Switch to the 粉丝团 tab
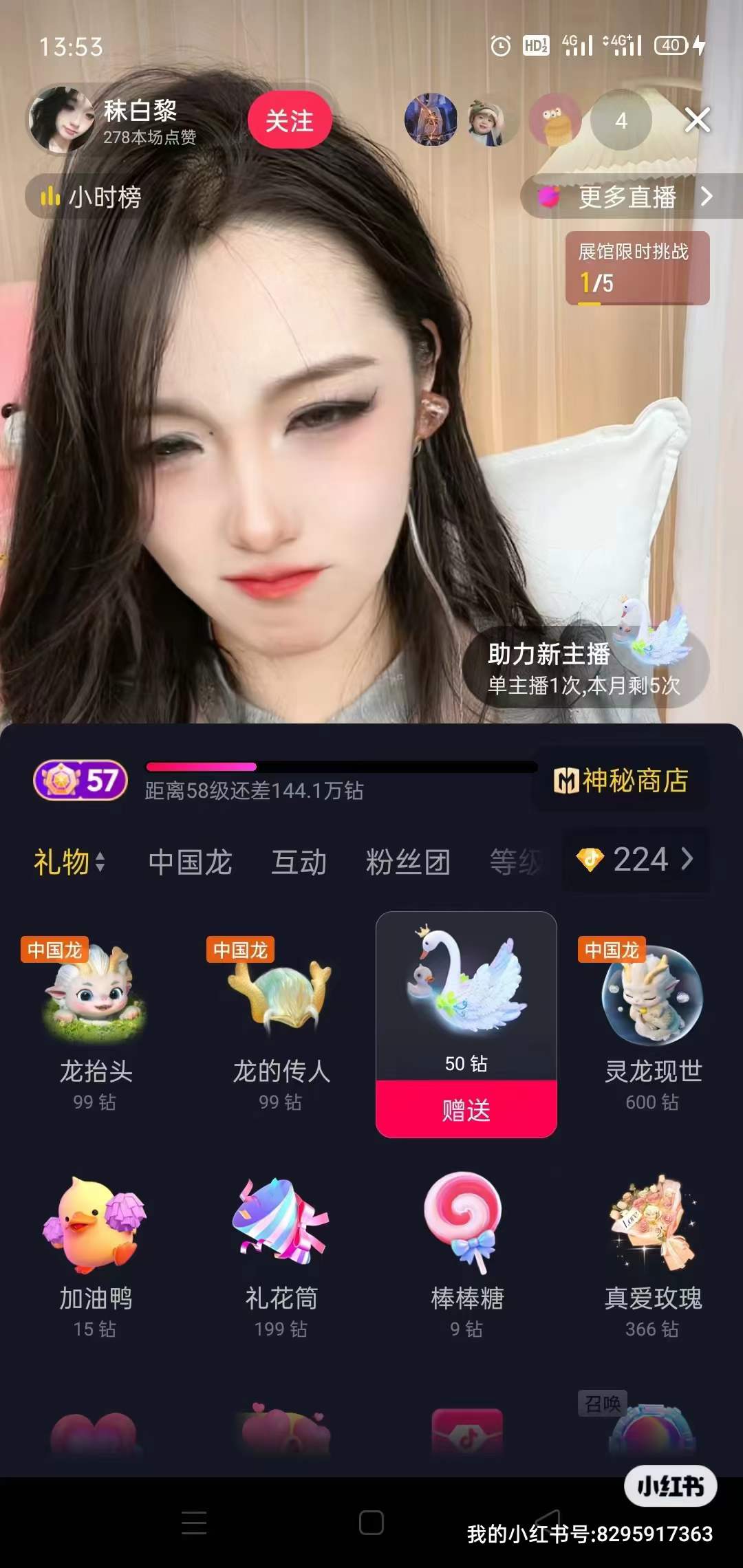 (x=408, y=862)
